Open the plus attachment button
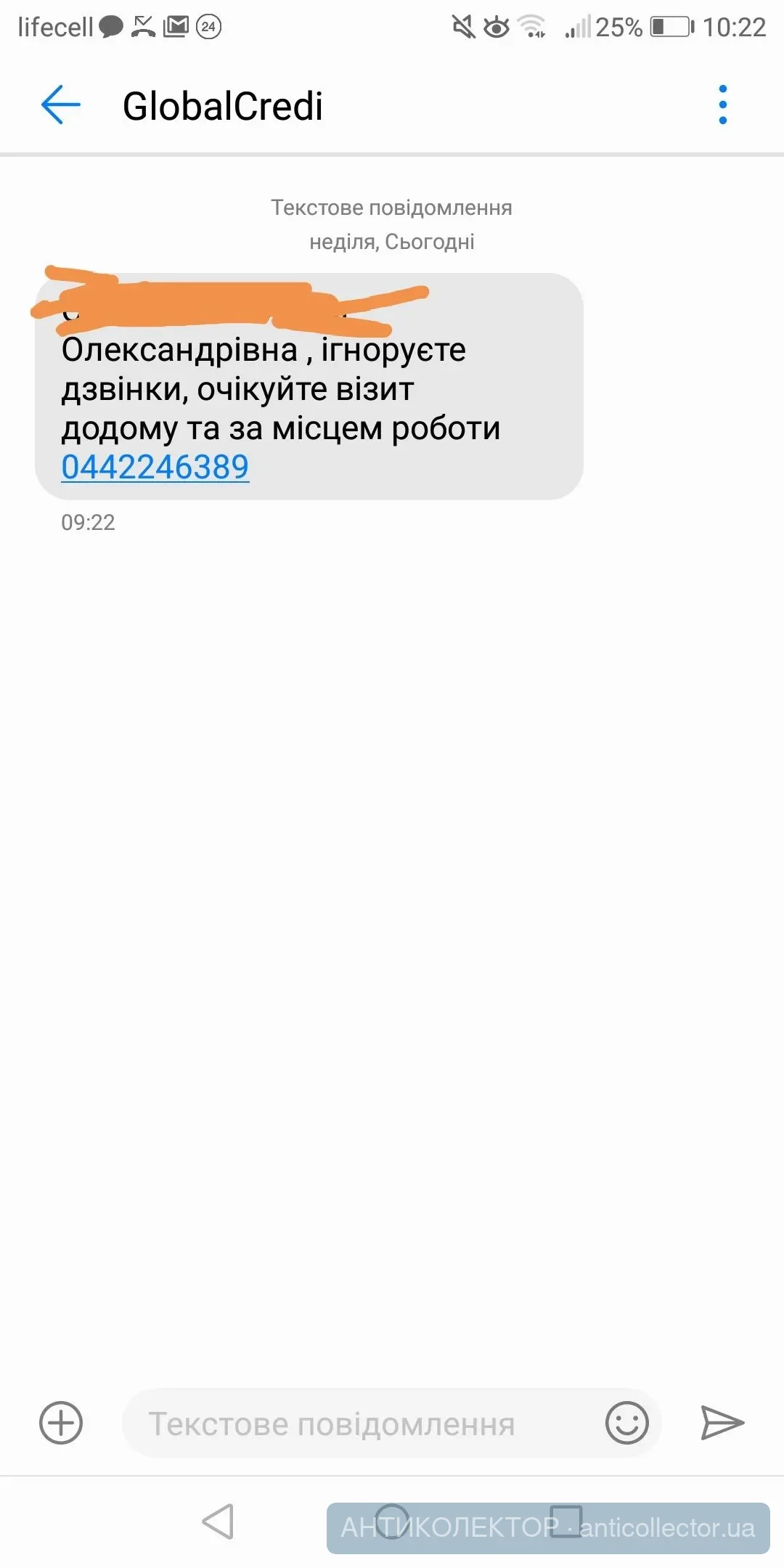The width and height of the screenshot is (784, 1568). coord(61,1423)
